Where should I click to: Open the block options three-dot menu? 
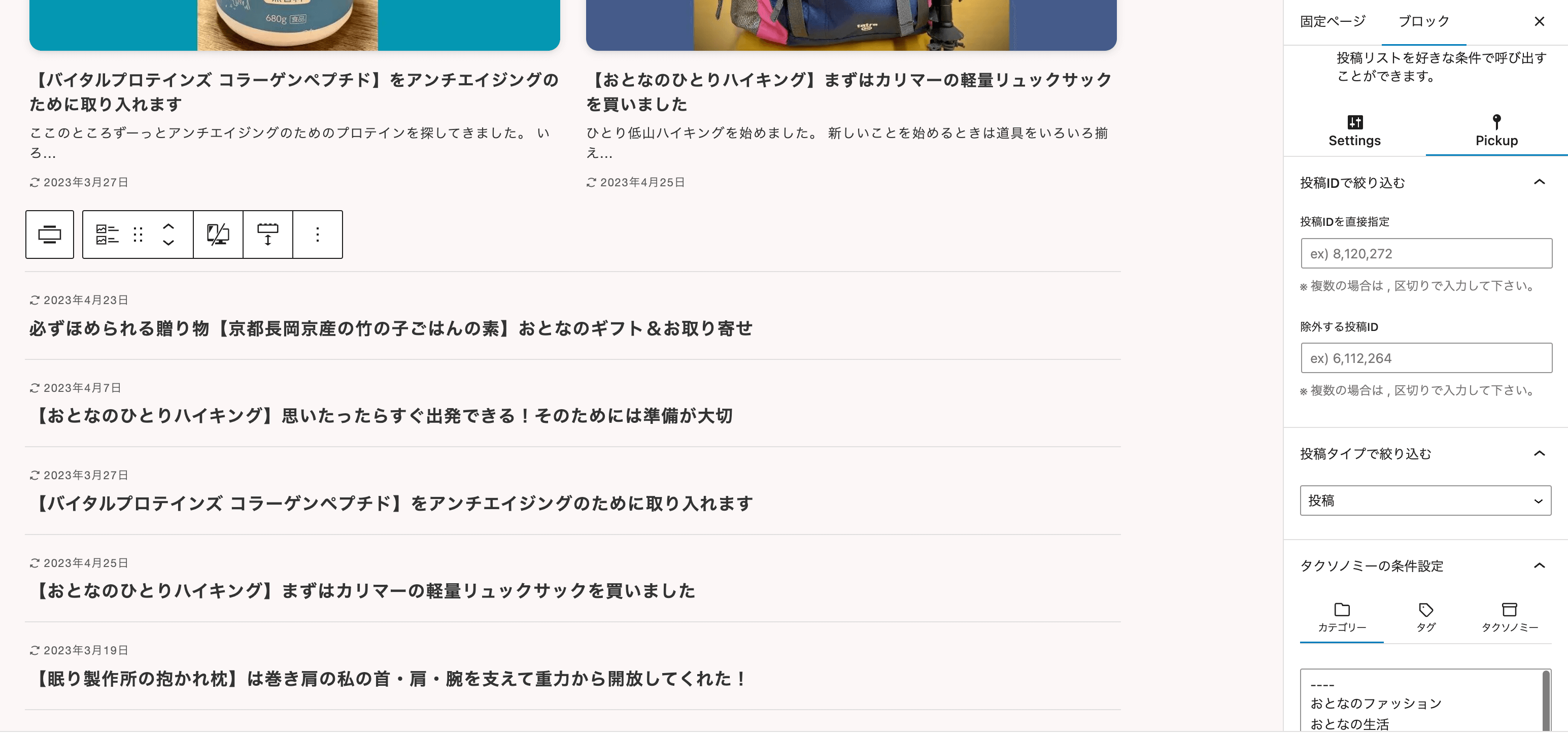[x=317, y=235]
